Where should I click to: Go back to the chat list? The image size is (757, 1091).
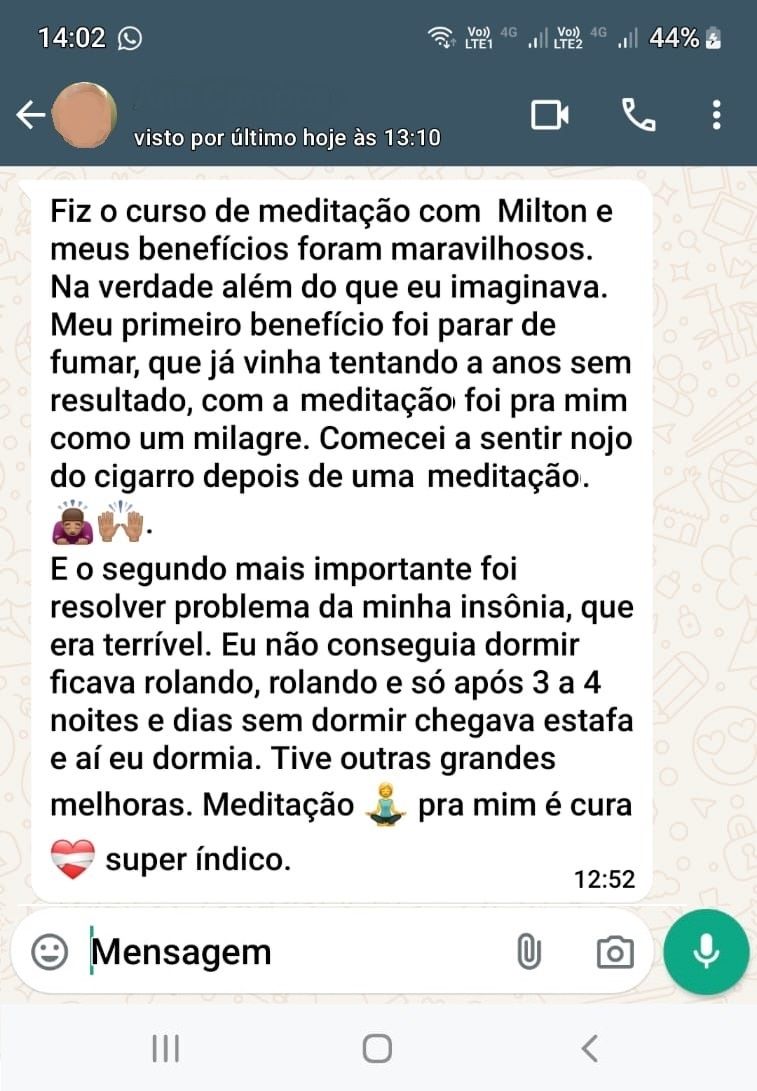tap(30, 116)
